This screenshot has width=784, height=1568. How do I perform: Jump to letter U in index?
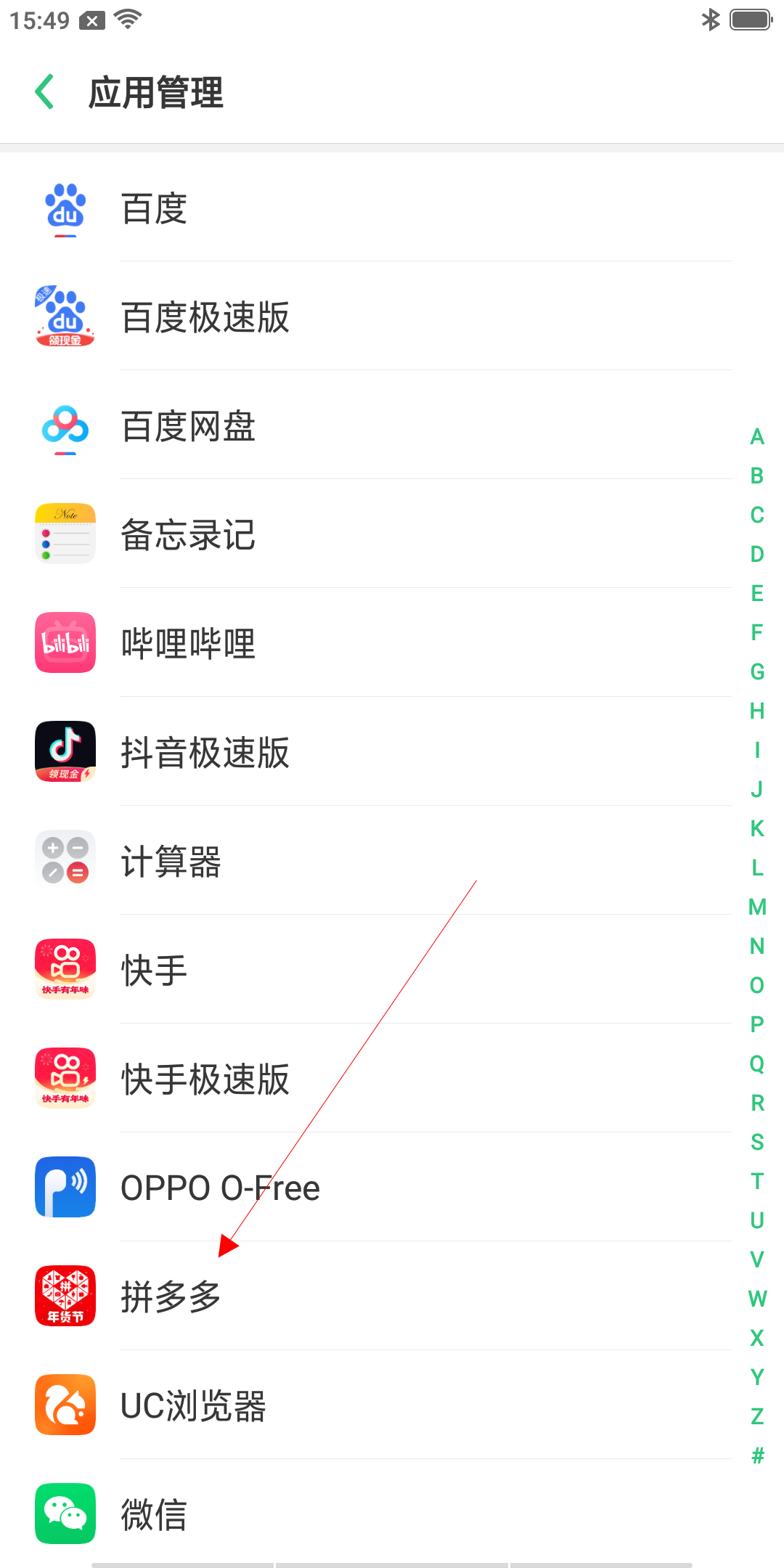[757, 1220]
